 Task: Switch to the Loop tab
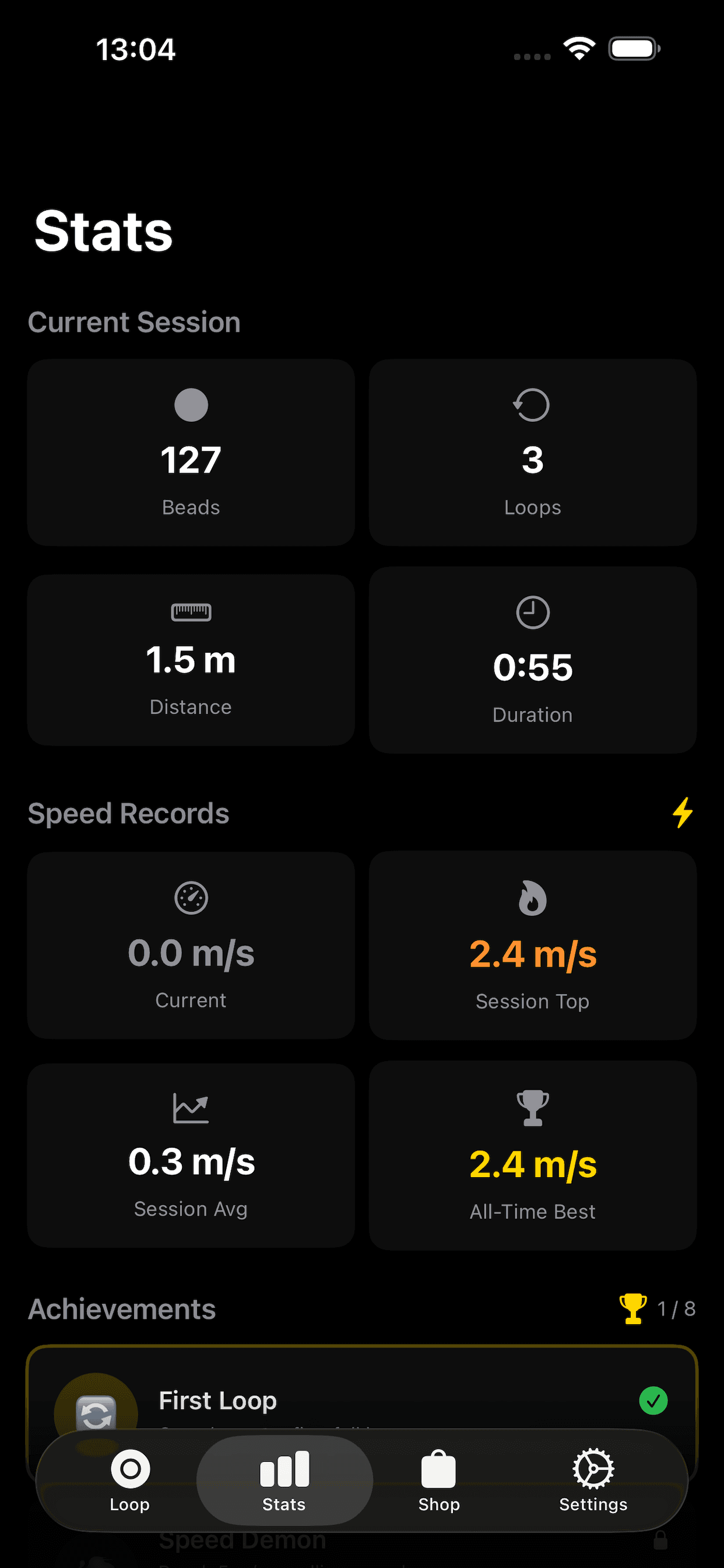pyautogui.click(x=129, y=1480)
